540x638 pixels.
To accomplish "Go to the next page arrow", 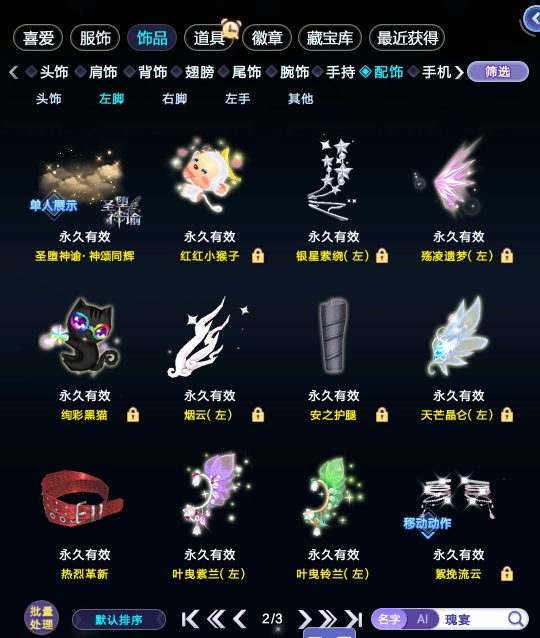I will [x=304, y=620].
